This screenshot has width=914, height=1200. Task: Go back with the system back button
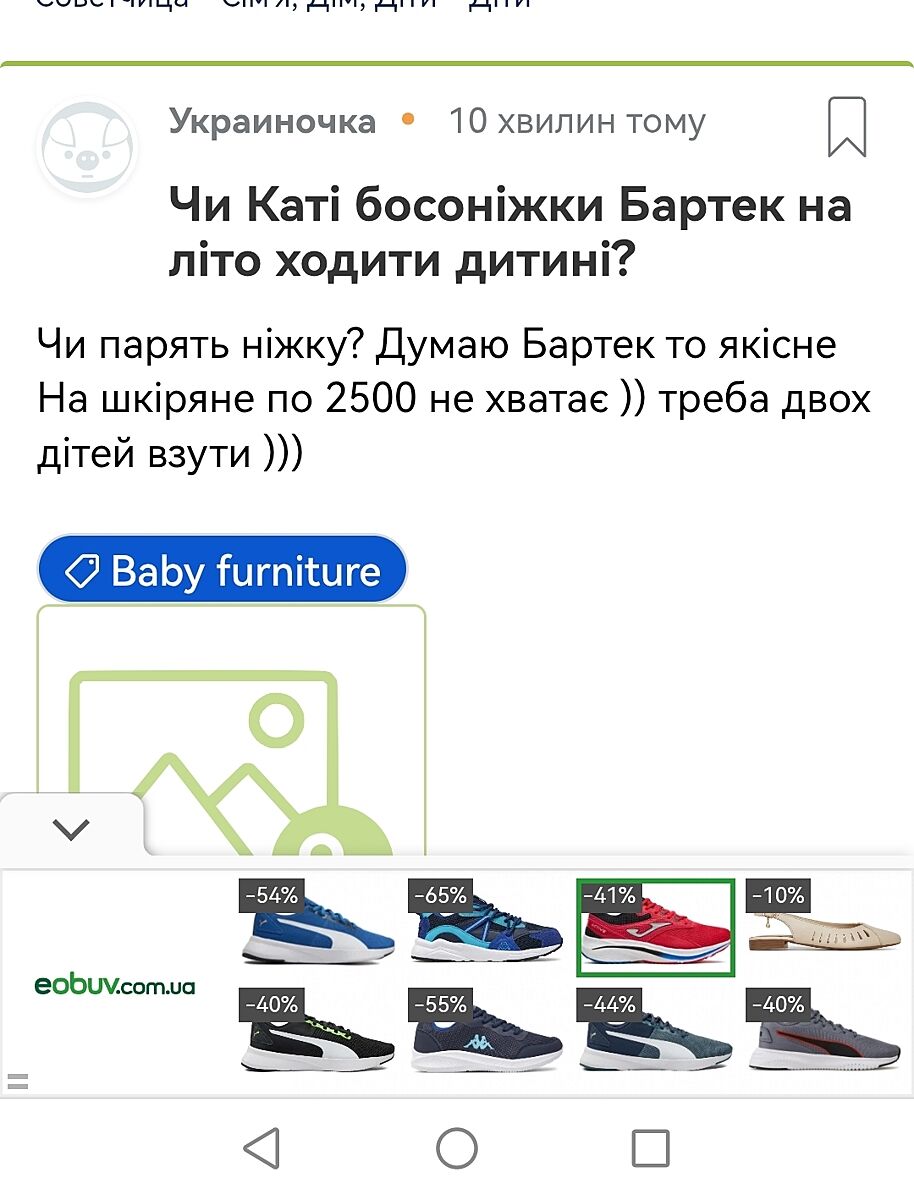click(262, 1148)
